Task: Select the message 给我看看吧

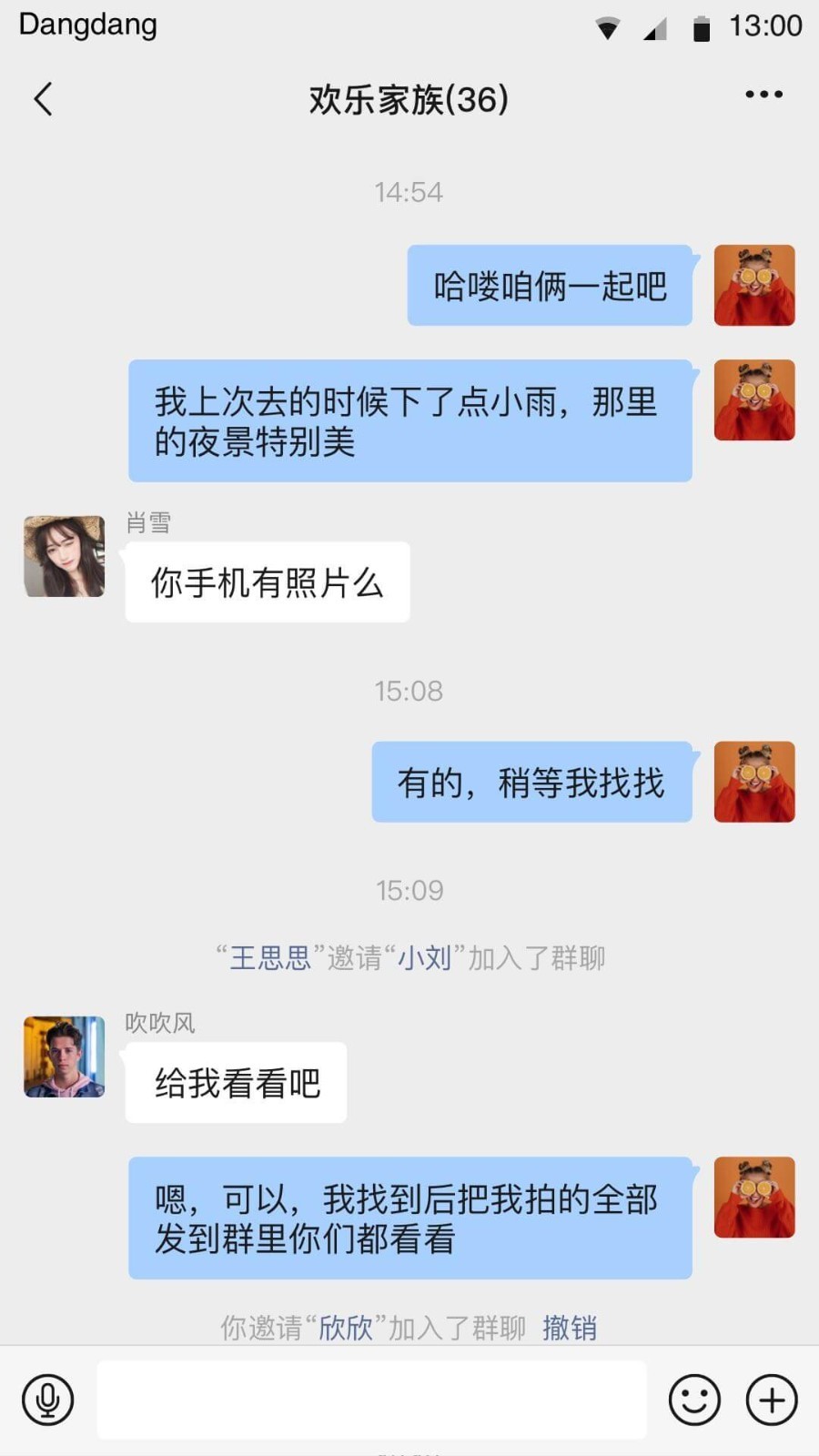Action: point(234,1082)
